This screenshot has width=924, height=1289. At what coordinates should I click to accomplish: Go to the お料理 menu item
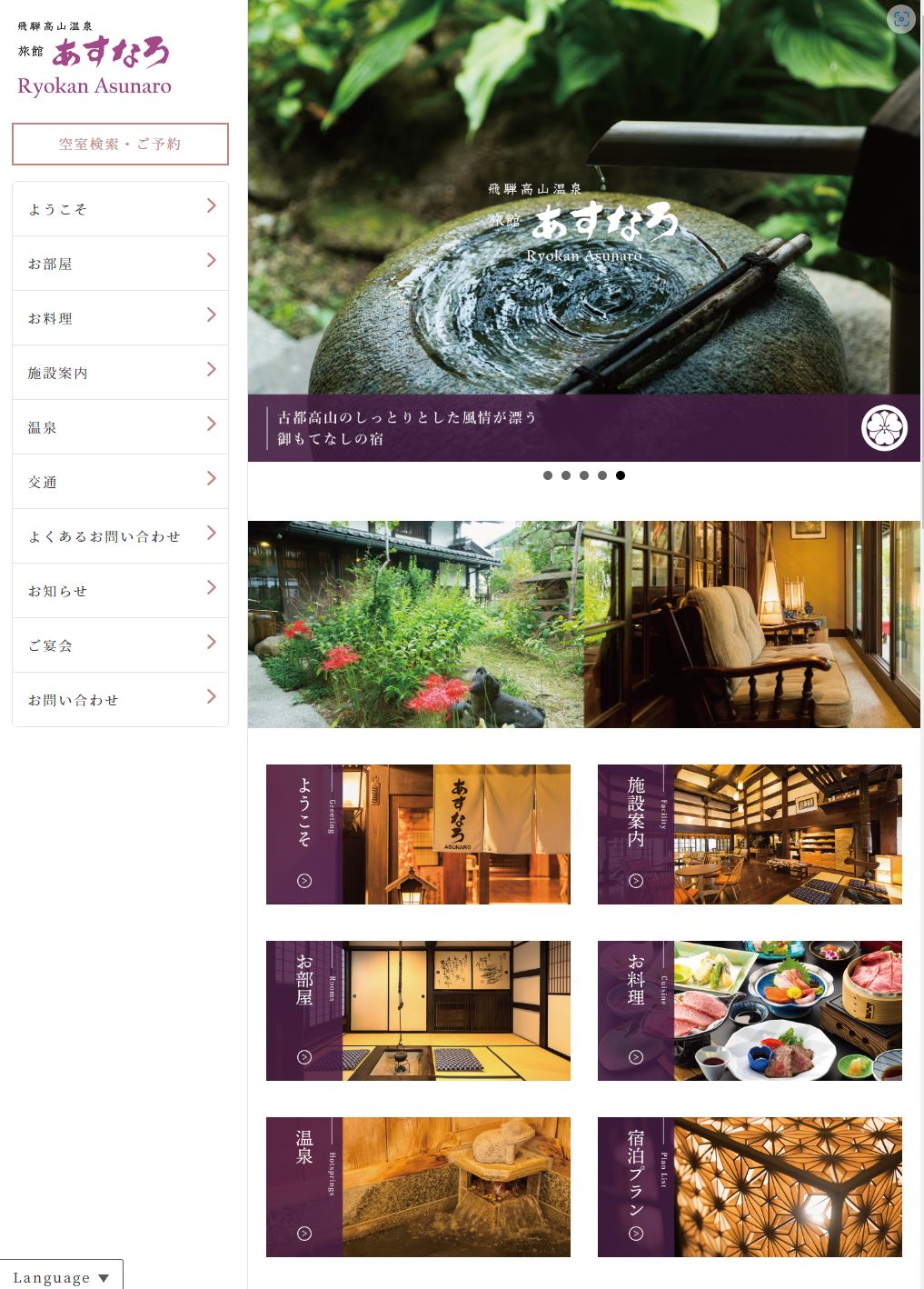pos(120,318)
